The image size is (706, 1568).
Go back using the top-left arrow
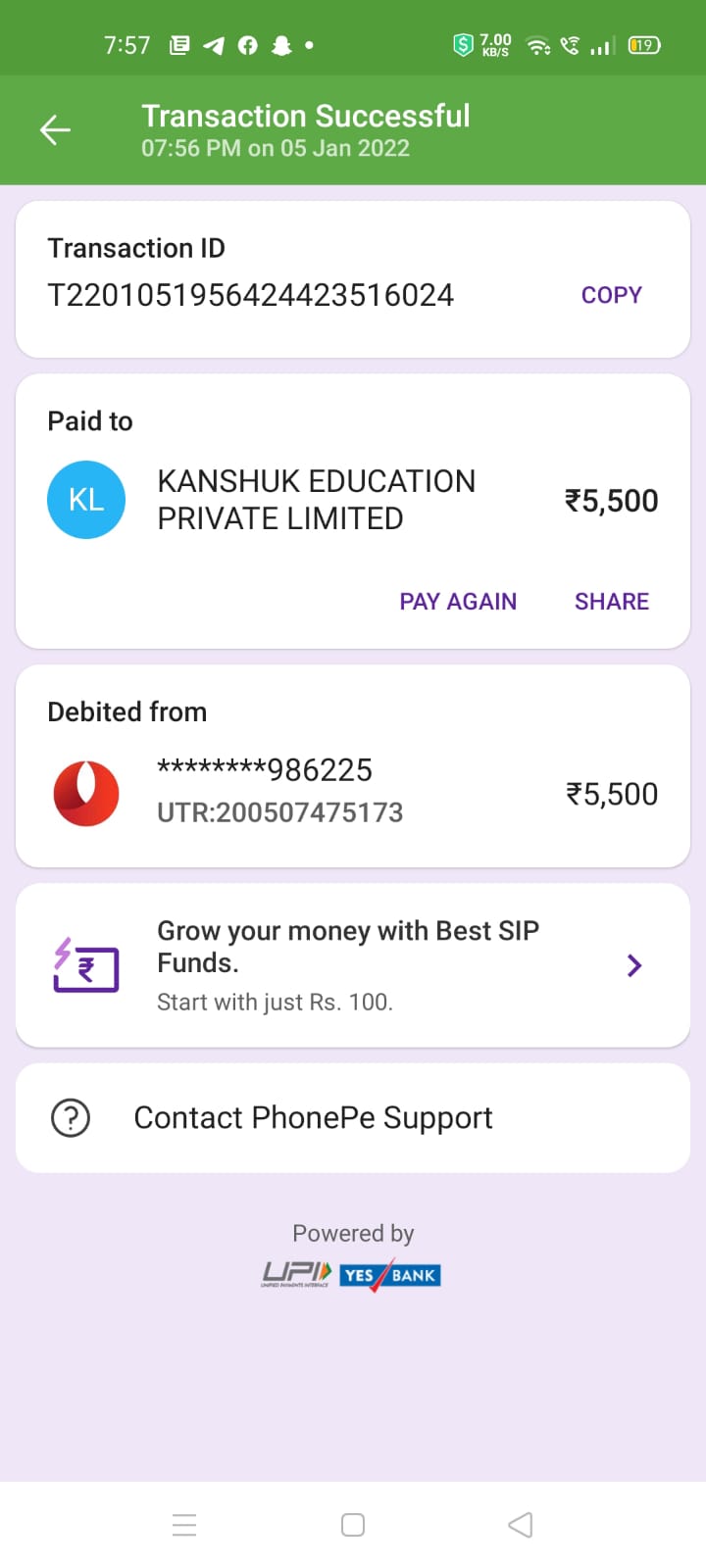[55, 129]
